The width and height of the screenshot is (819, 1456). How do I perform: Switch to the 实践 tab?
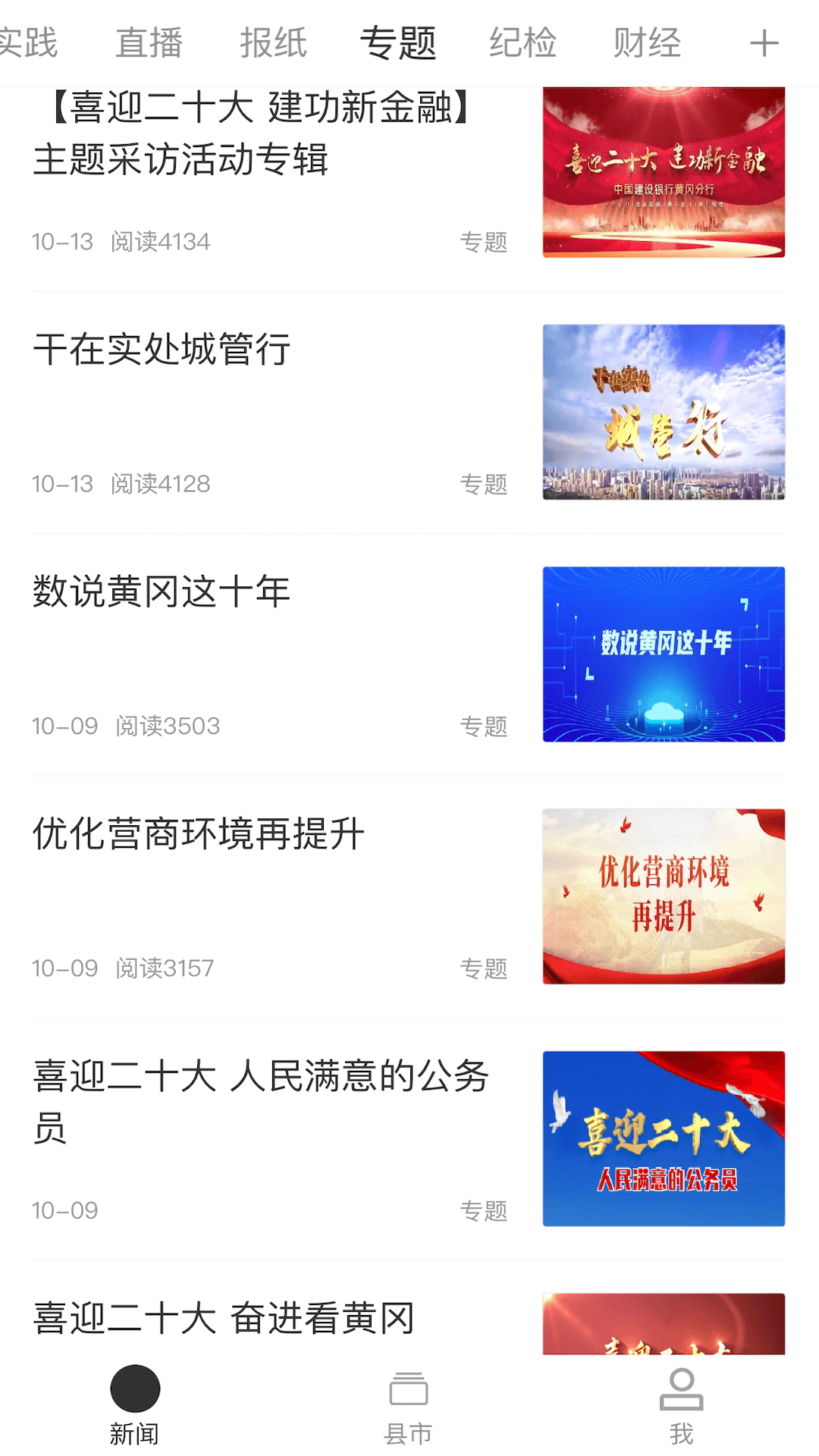coord(29,42)
